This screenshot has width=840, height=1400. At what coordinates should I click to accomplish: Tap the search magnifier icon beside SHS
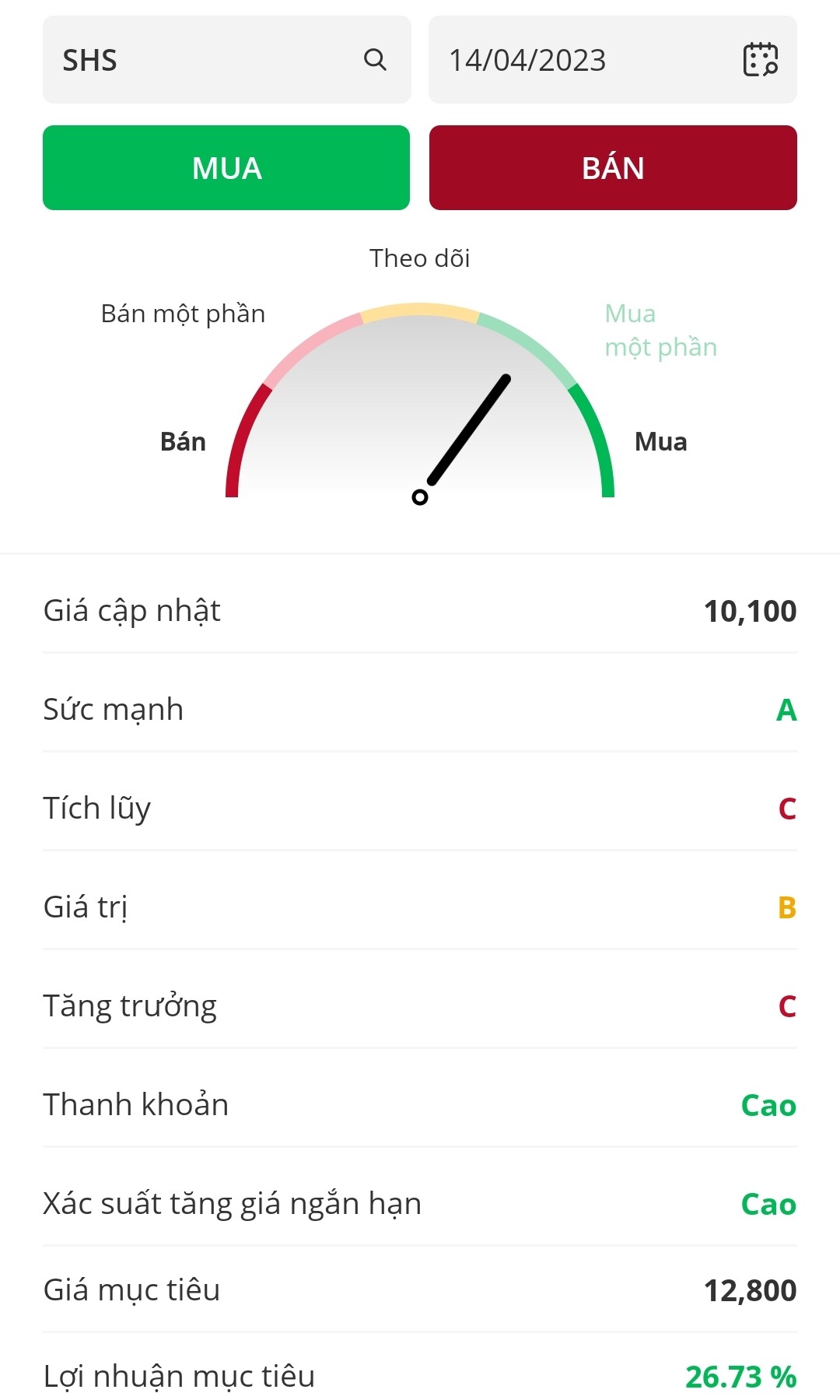(x=375, y=60)
